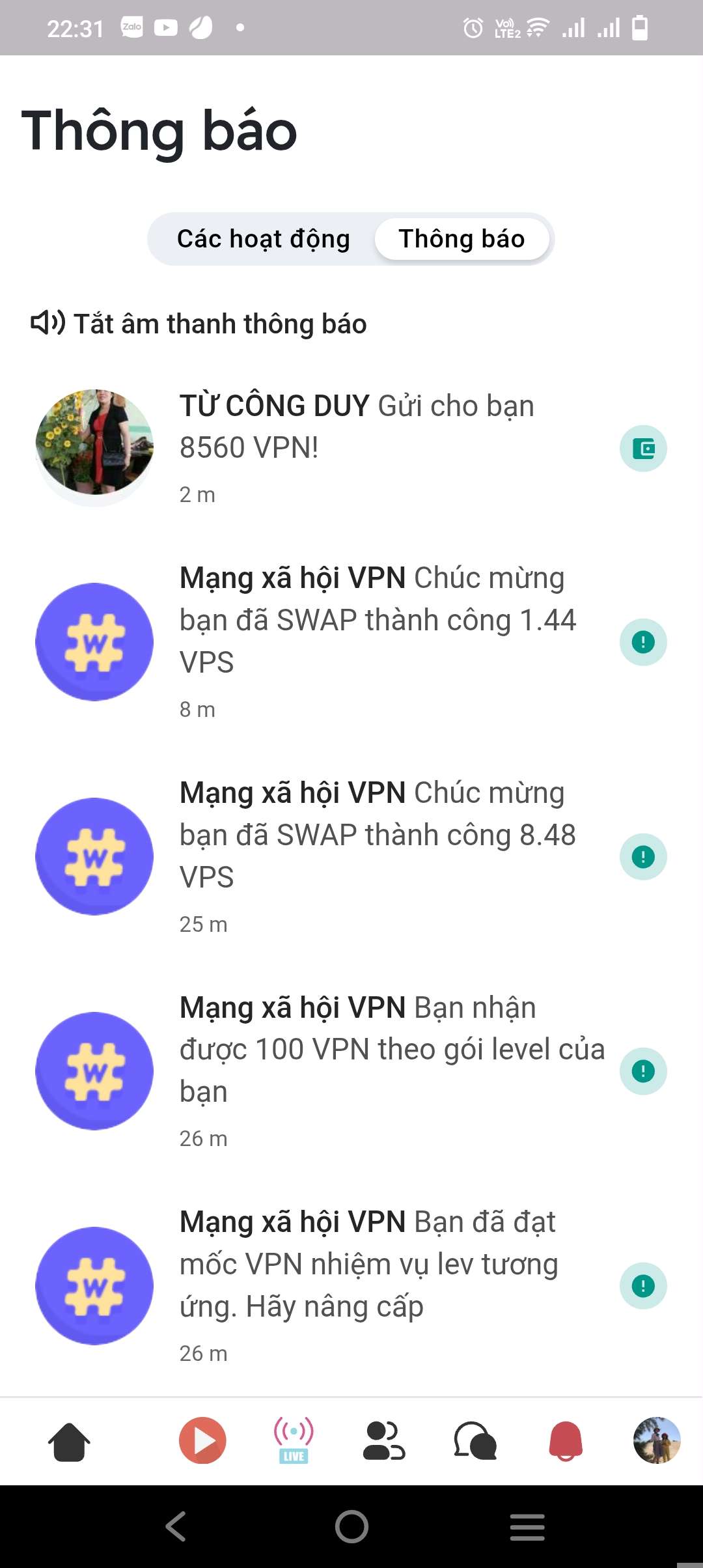This screenshot has width=703, height=1568.
Task: Open TỪ CÔNG DUY's 8560 VPN notification
Action: click(357, 427)
